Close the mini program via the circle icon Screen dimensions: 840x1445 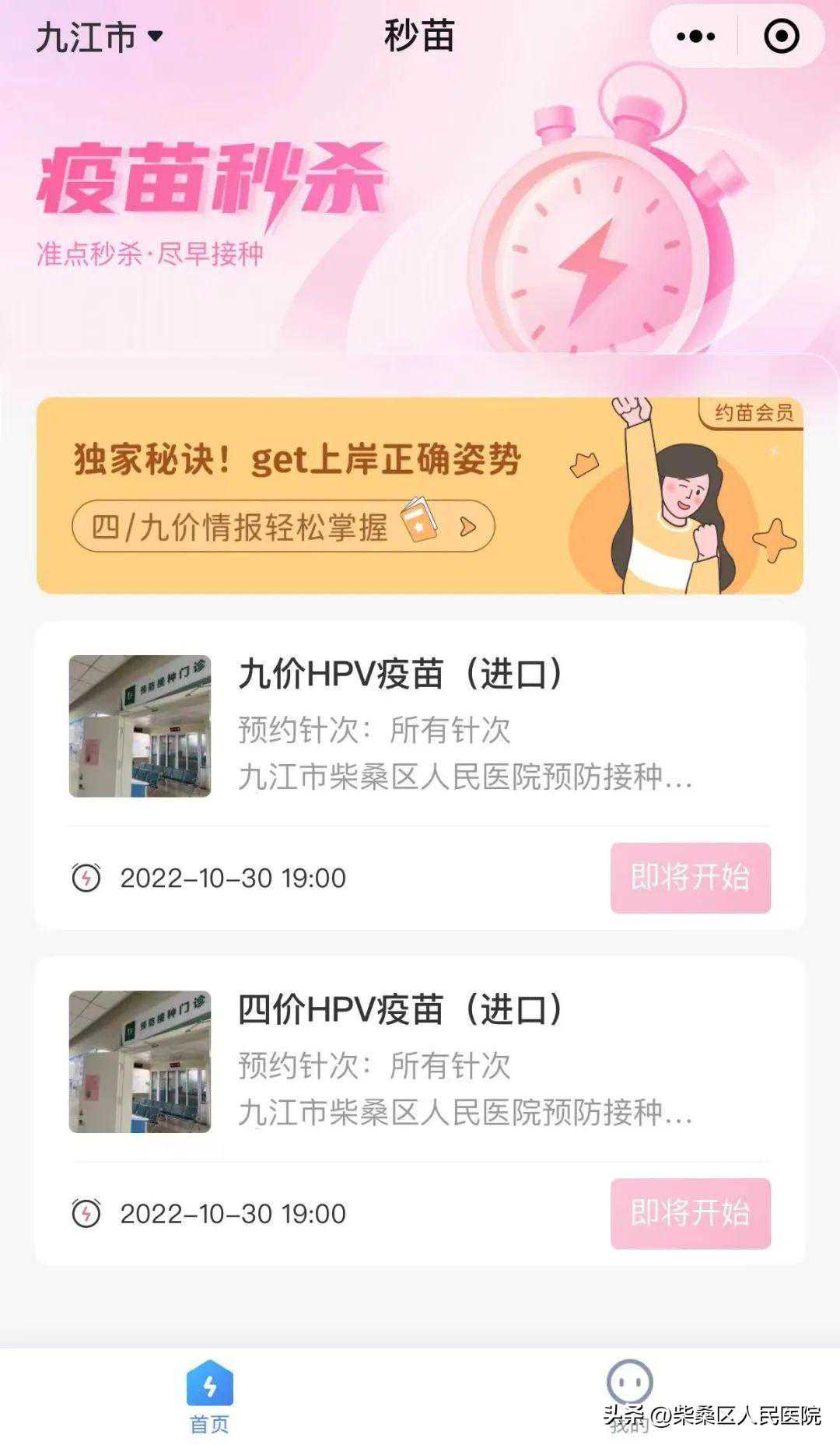click(x=781, y=37)
